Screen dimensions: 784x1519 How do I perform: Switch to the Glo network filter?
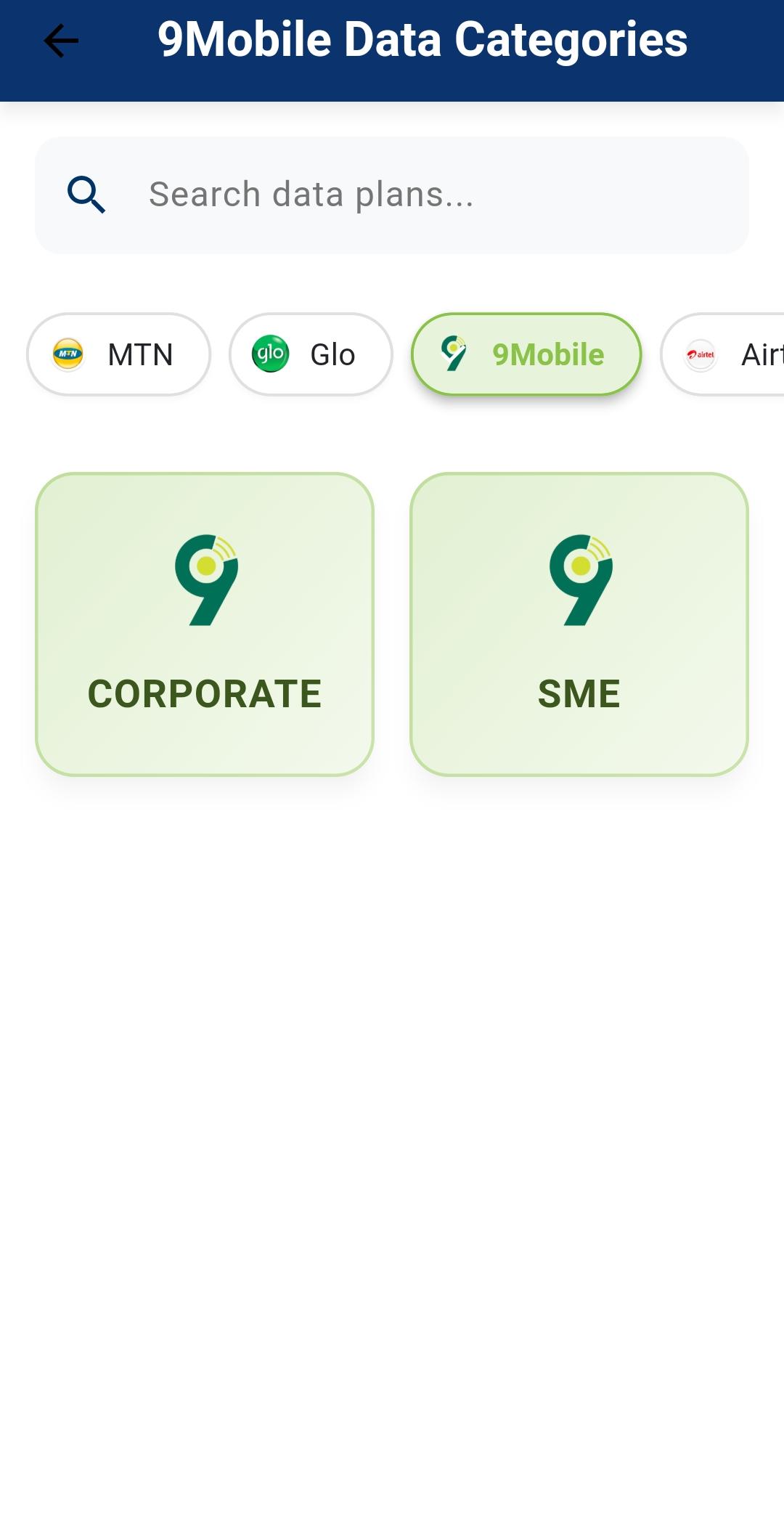coord(311,354)
